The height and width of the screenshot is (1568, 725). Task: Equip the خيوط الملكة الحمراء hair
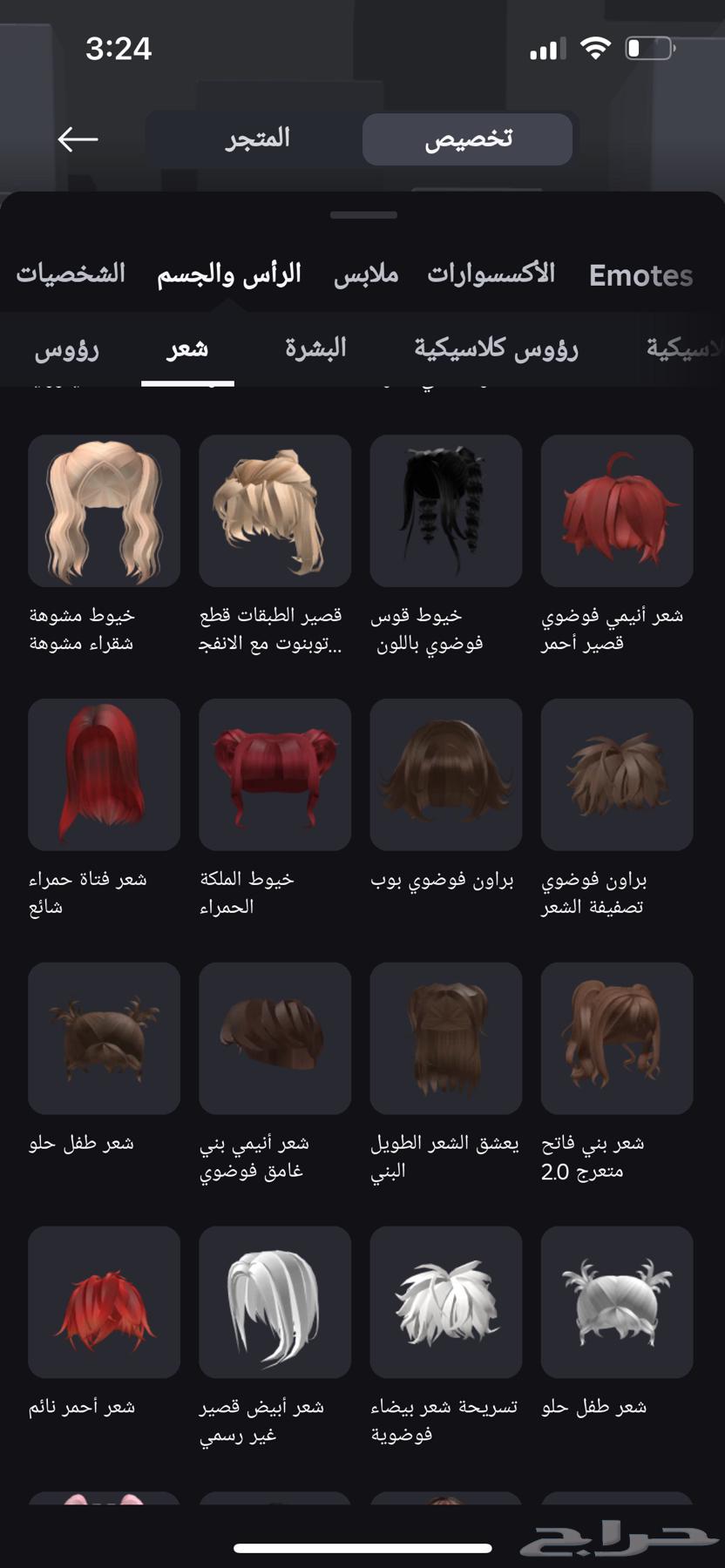[274, 774]
